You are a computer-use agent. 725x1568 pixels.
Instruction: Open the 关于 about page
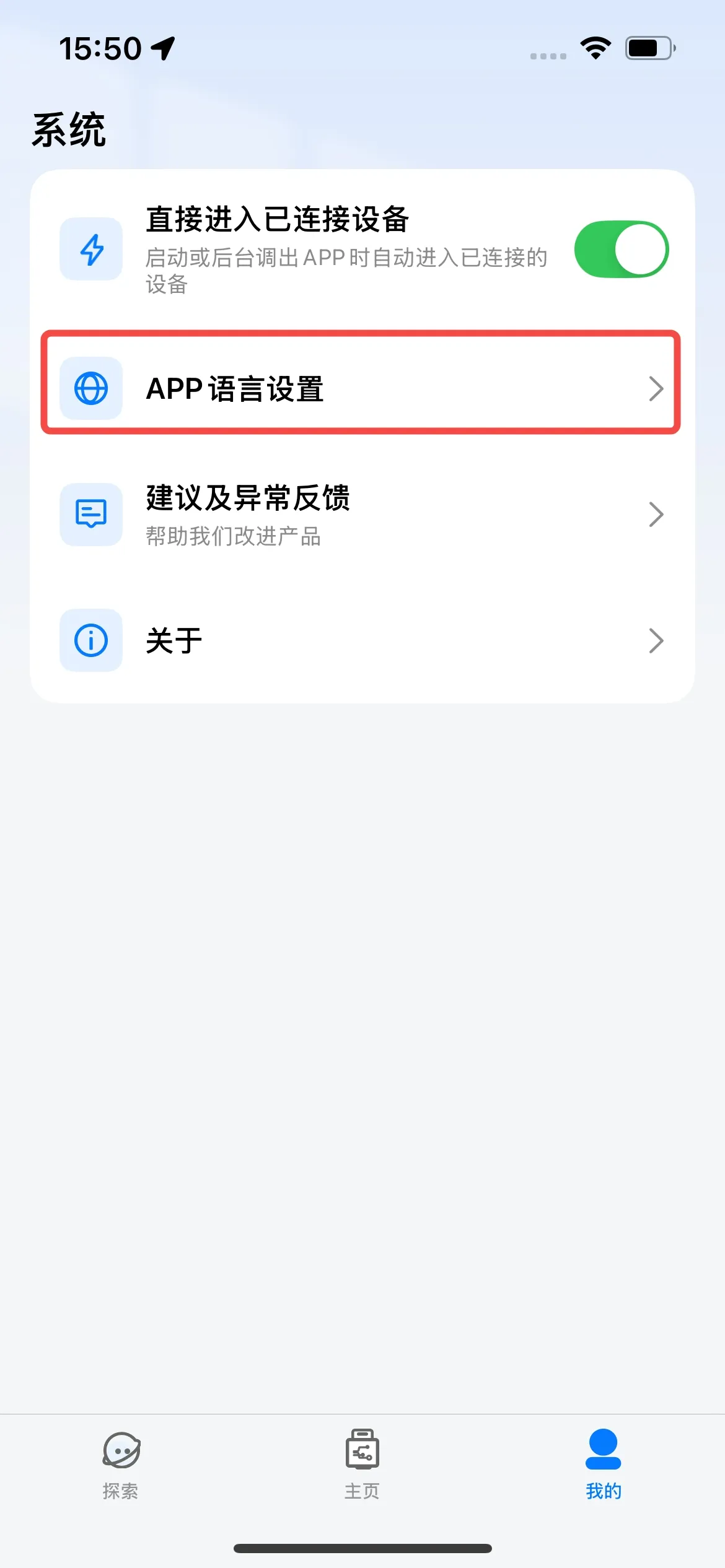pos(361,640)
